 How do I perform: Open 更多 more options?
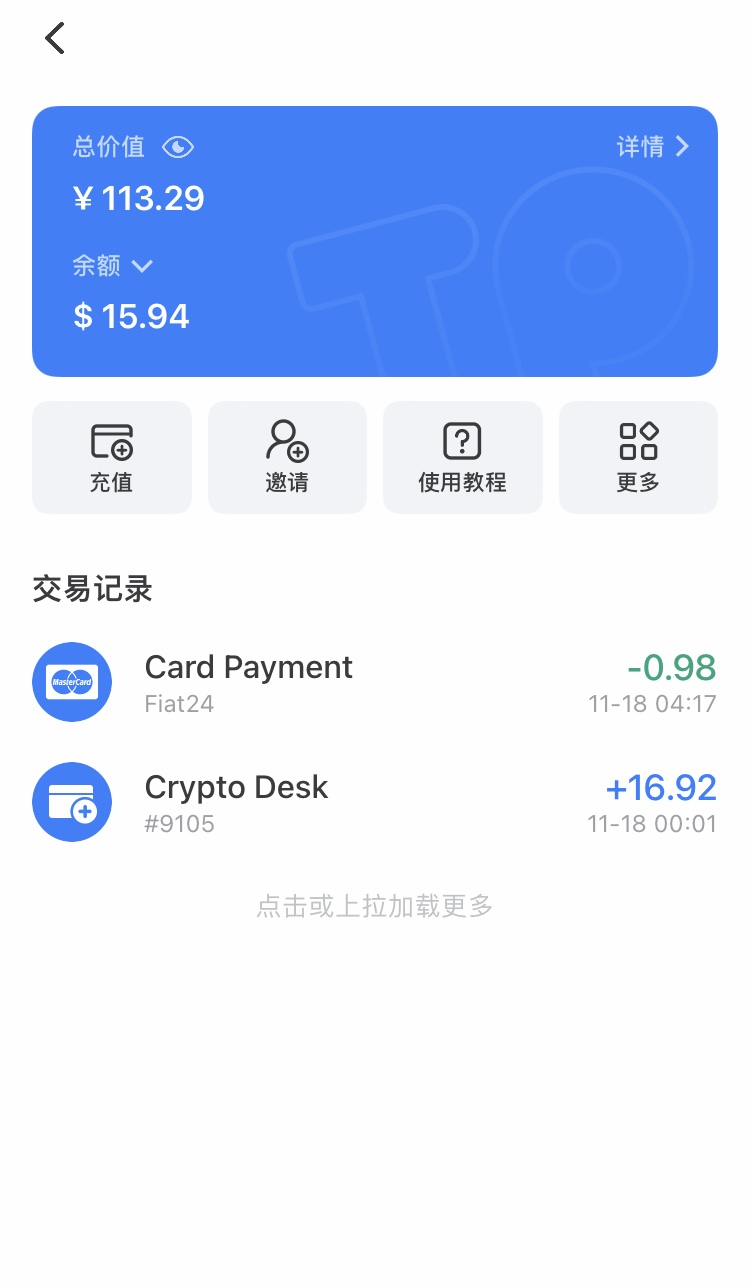click(638, 457)
